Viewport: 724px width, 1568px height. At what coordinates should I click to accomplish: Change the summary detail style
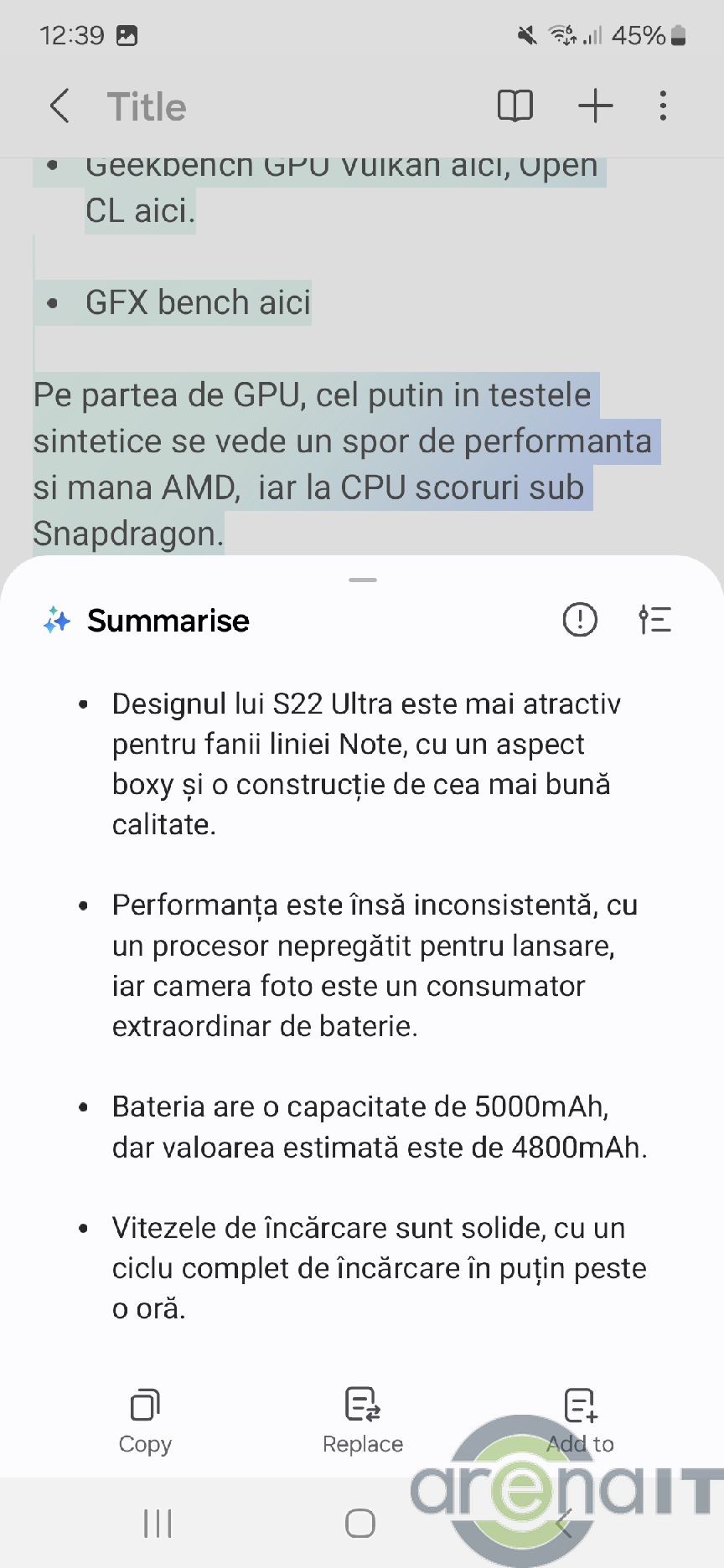(654, 621)
